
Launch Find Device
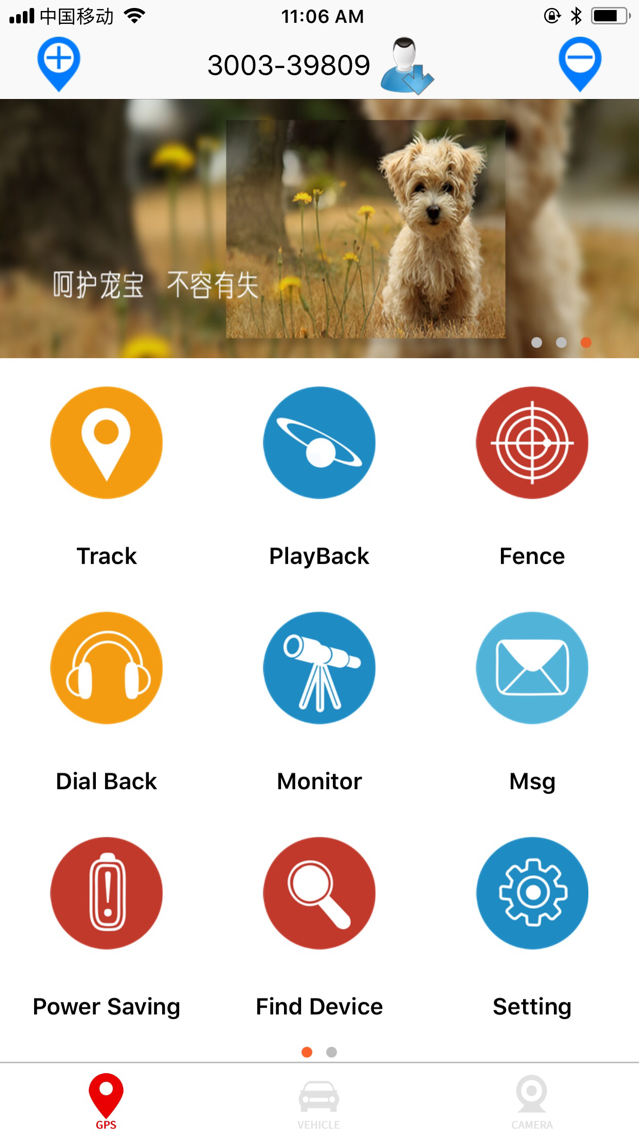coord(319,893)
